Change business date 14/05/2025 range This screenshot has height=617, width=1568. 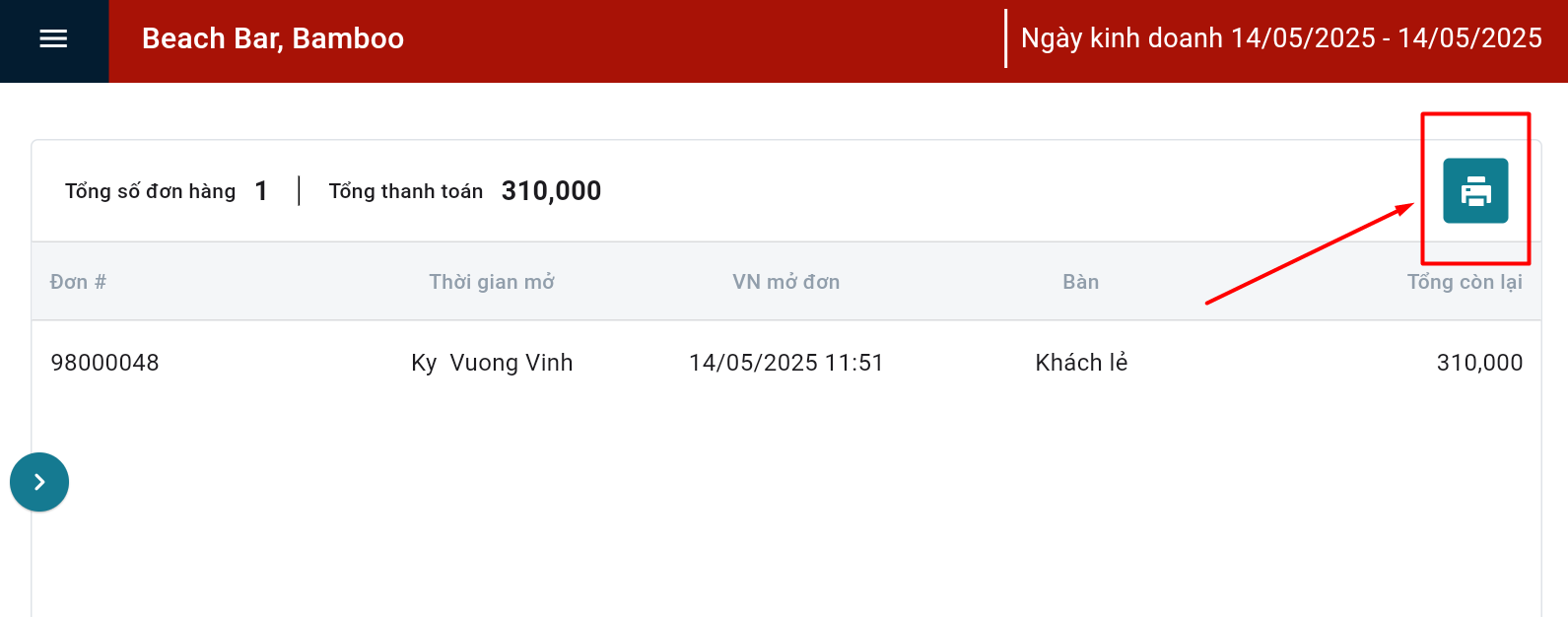(x=1280, y=38)
